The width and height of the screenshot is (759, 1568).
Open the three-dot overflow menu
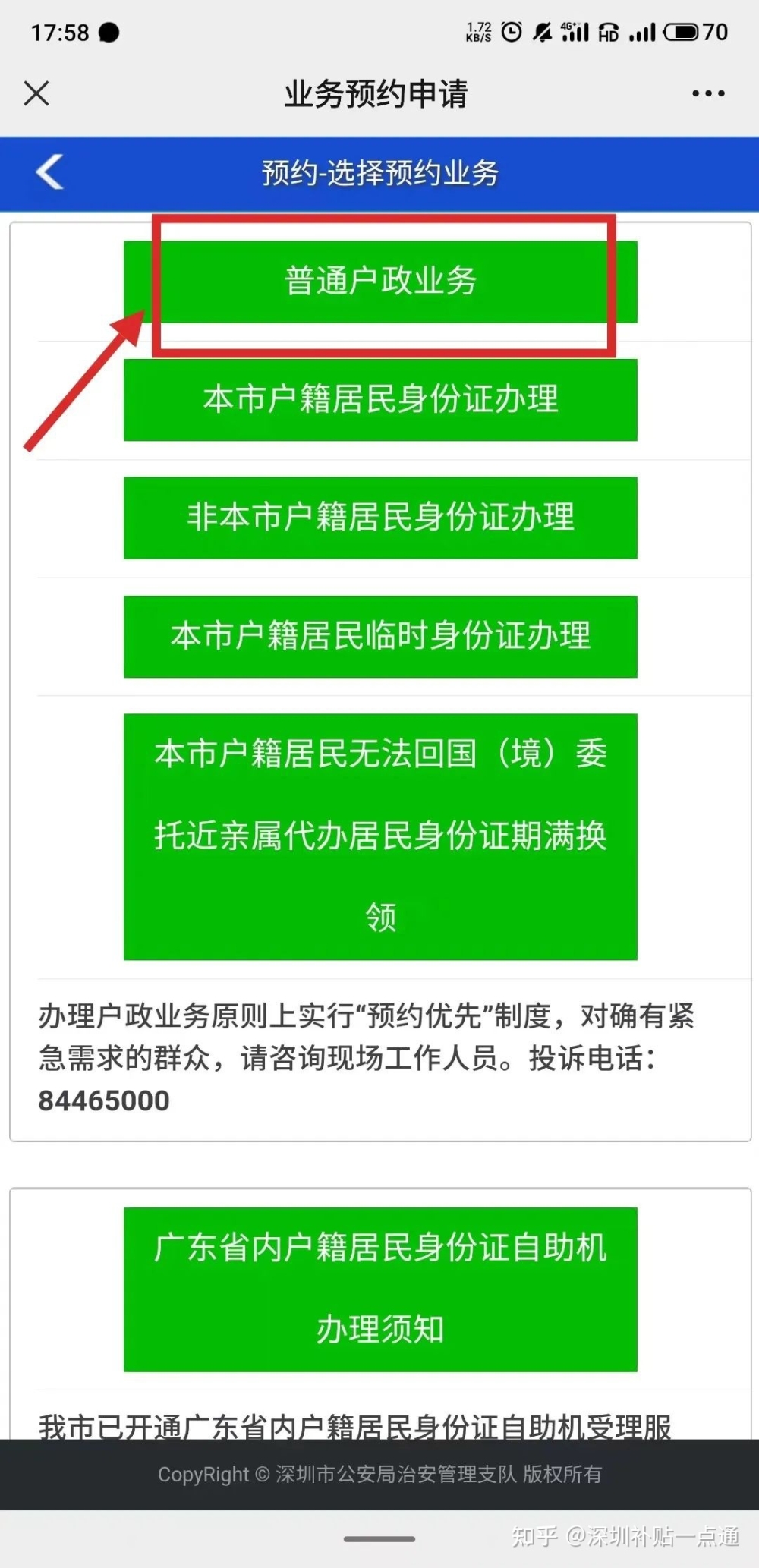(x=707, y=93)
